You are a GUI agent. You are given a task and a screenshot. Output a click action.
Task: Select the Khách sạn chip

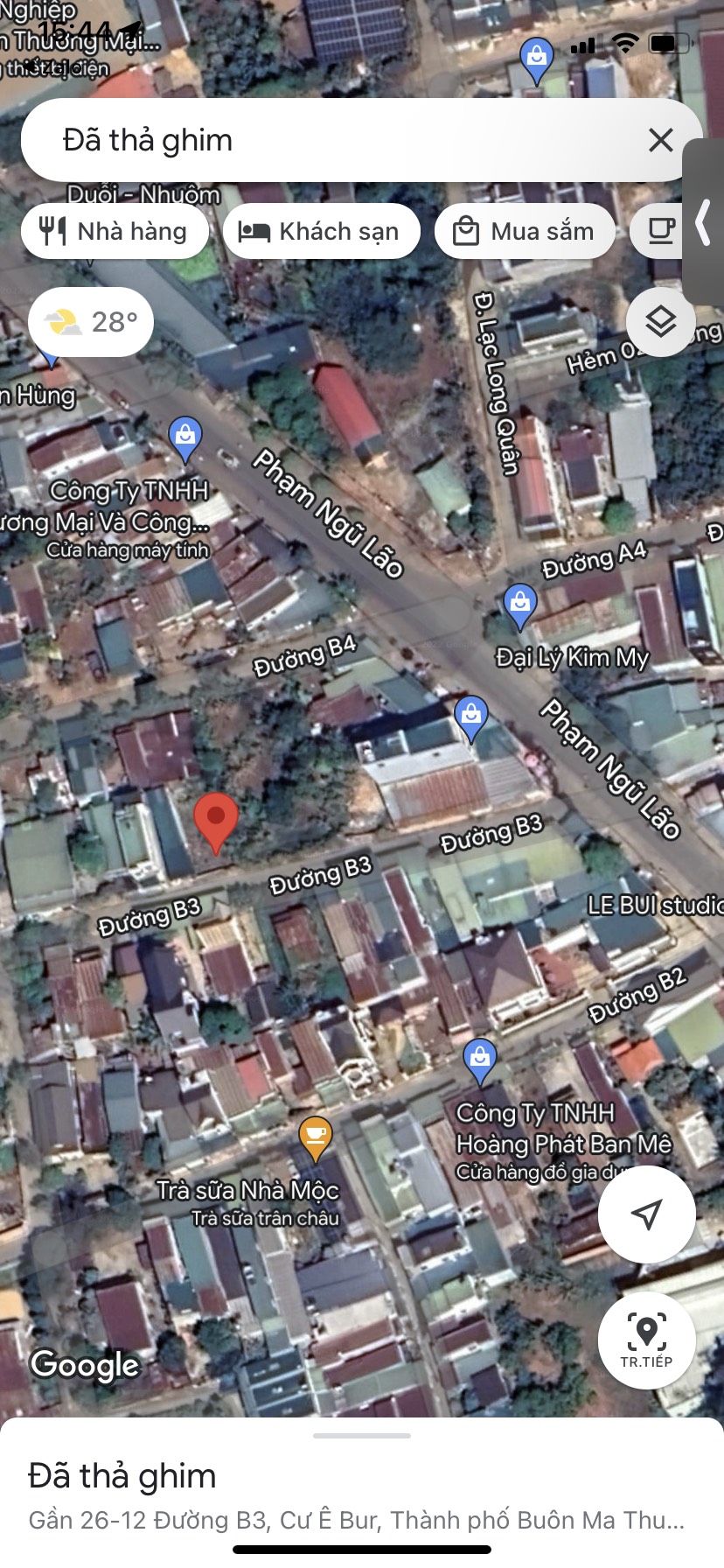click(x=322, y=232)
